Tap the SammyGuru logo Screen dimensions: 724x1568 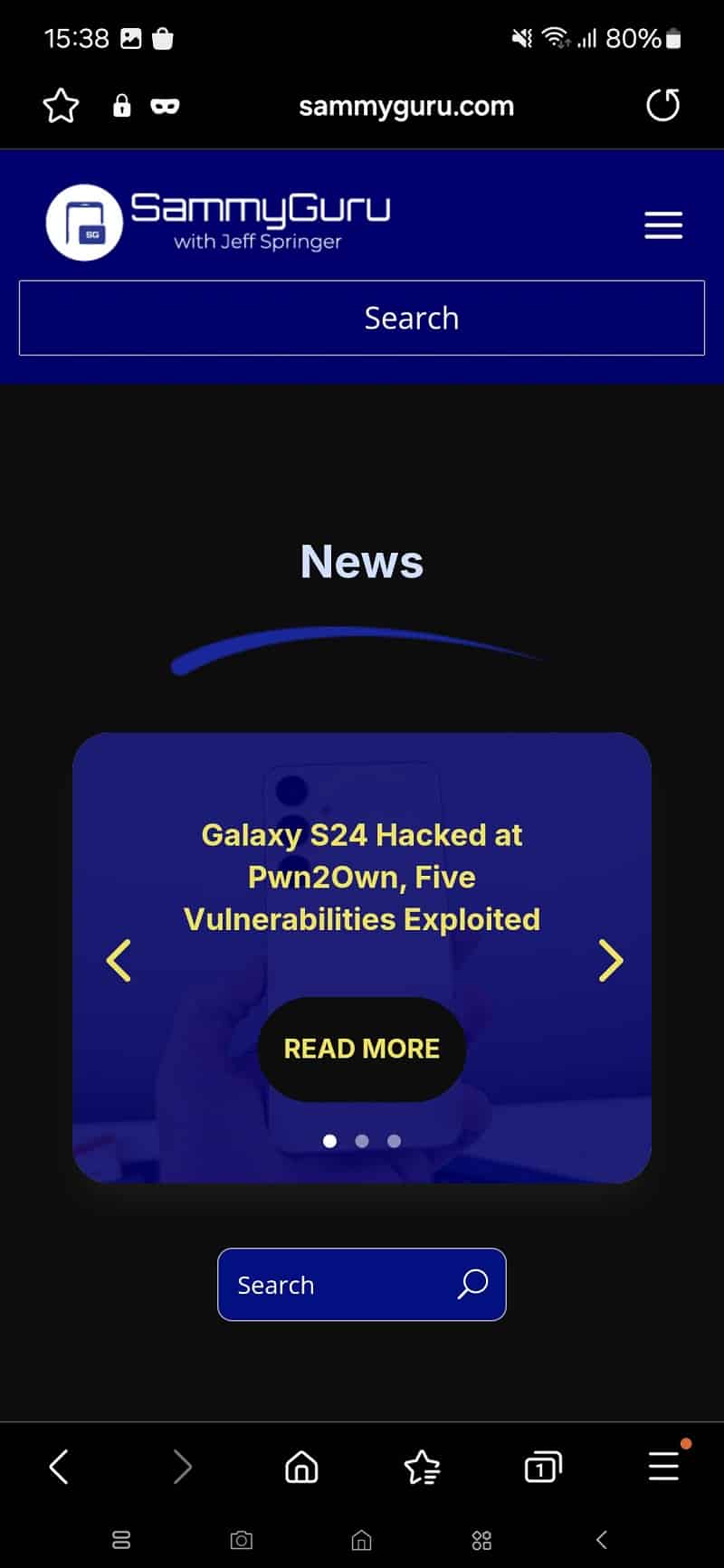point(217,223)
